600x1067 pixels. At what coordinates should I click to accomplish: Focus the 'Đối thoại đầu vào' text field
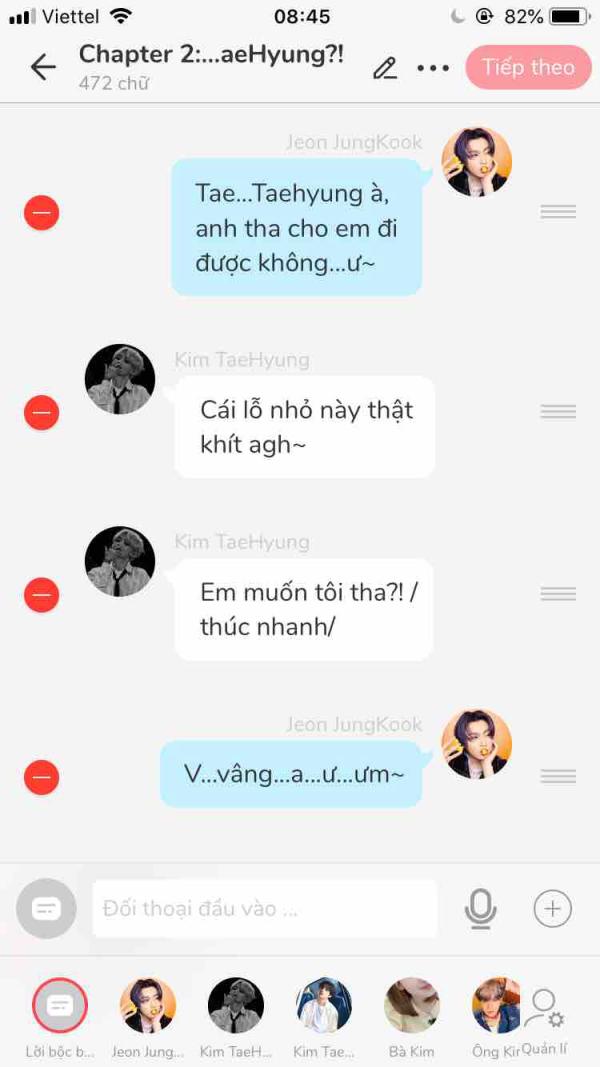tap(265, 909)
